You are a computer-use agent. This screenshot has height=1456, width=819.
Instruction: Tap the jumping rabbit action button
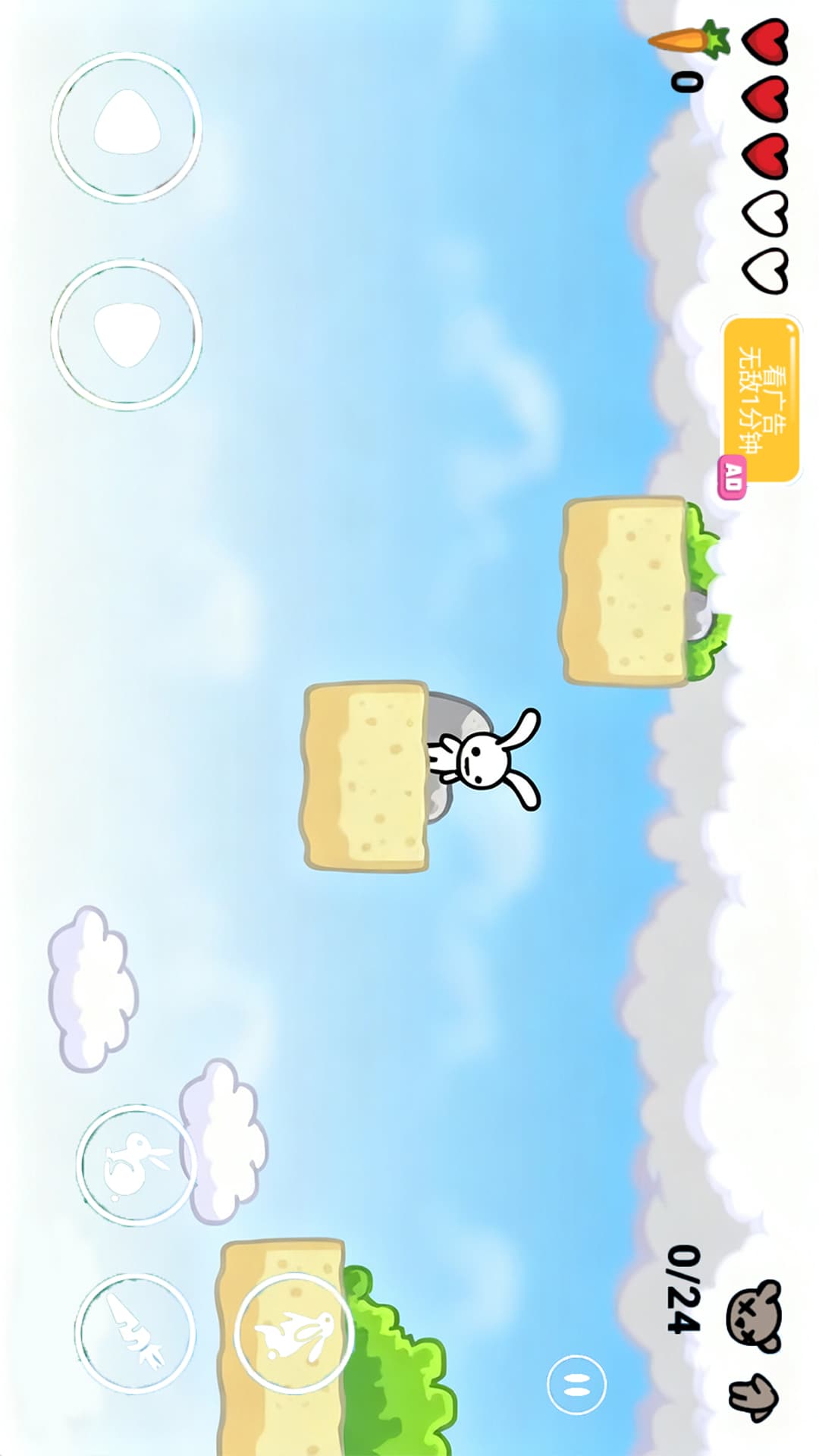[x=294, y=1332]
